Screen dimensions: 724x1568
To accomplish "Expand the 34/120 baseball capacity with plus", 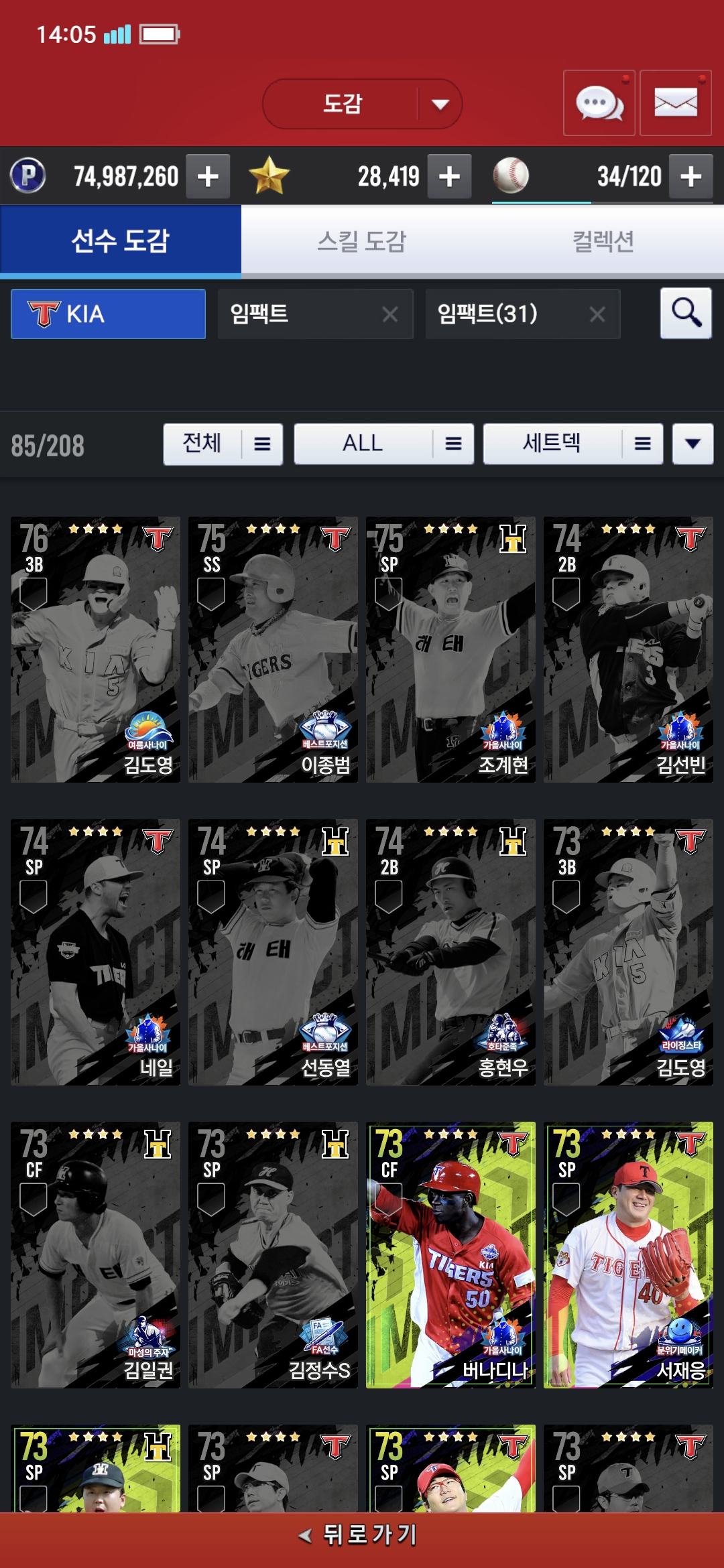I will [690, 176].
